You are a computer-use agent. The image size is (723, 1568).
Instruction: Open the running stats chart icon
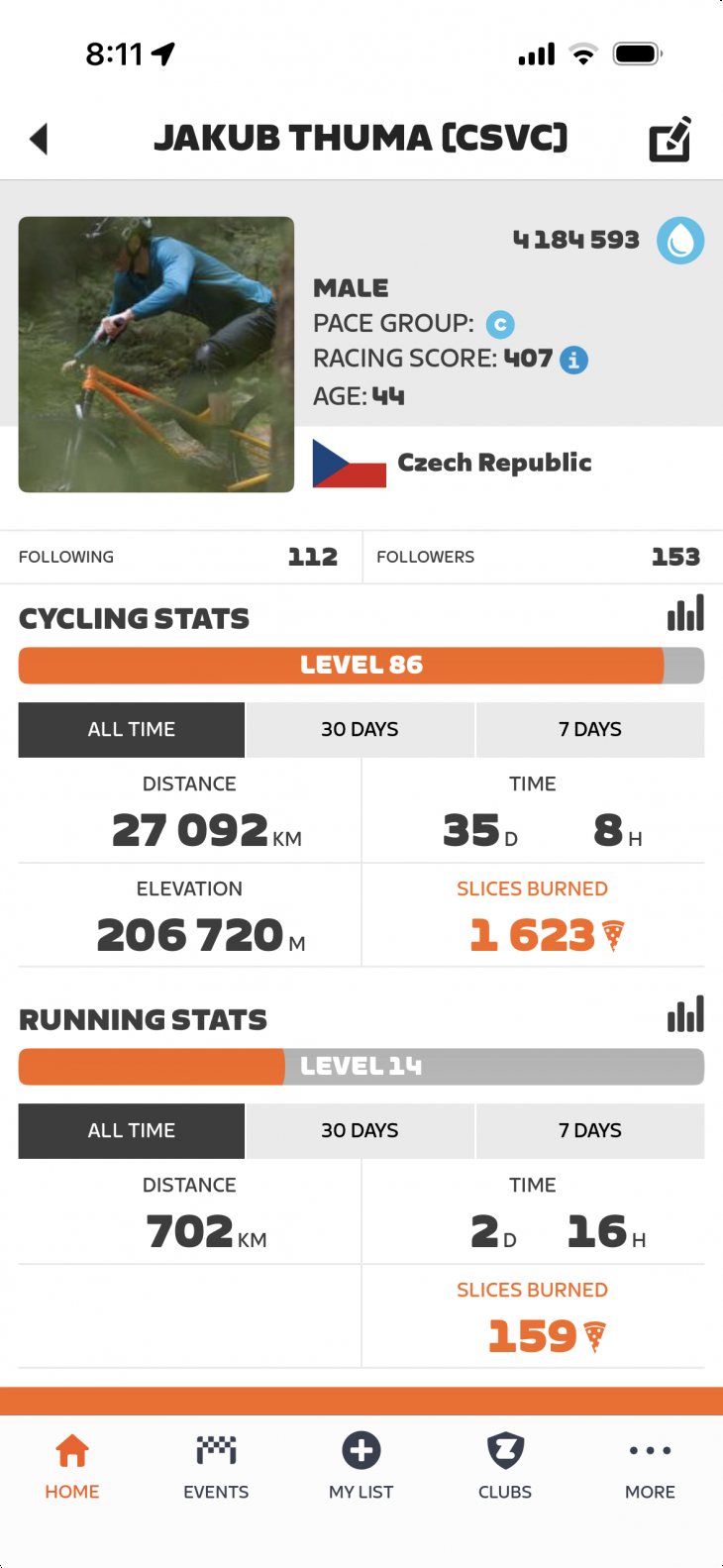click(685, 1015)
